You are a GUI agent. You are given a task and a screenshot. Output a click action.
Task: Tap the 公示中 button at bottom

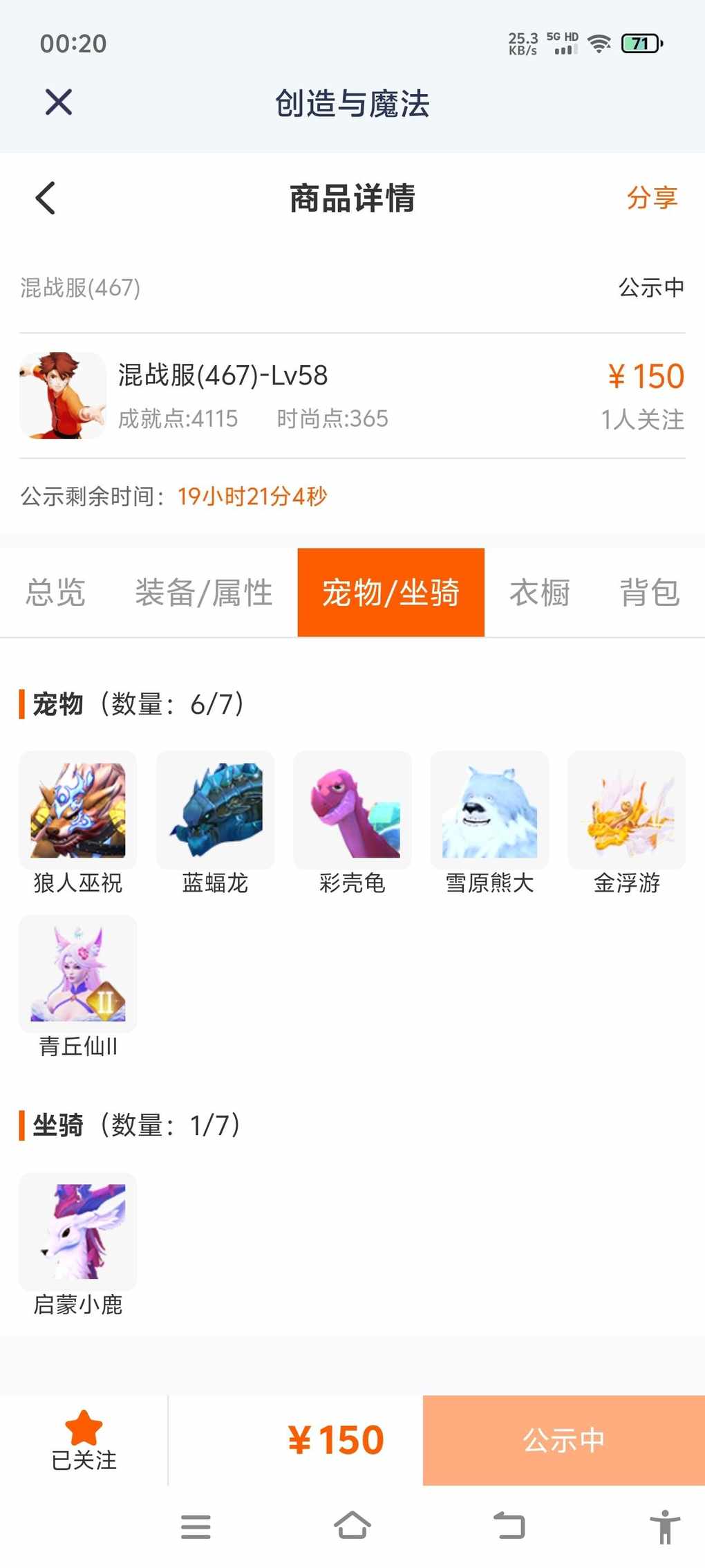tap(563, 1440)
